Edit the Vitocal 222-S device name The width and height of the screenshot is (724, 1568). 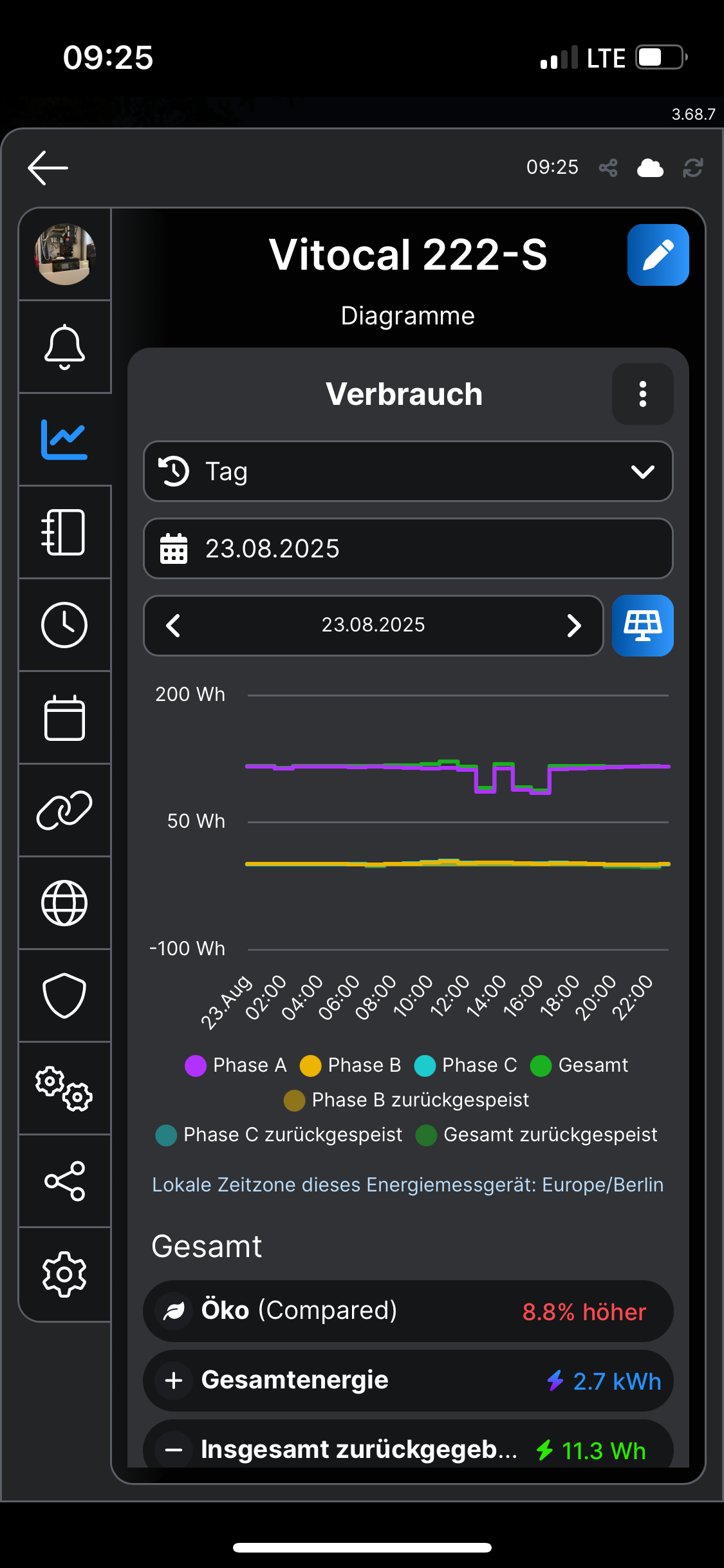point(658,255)
